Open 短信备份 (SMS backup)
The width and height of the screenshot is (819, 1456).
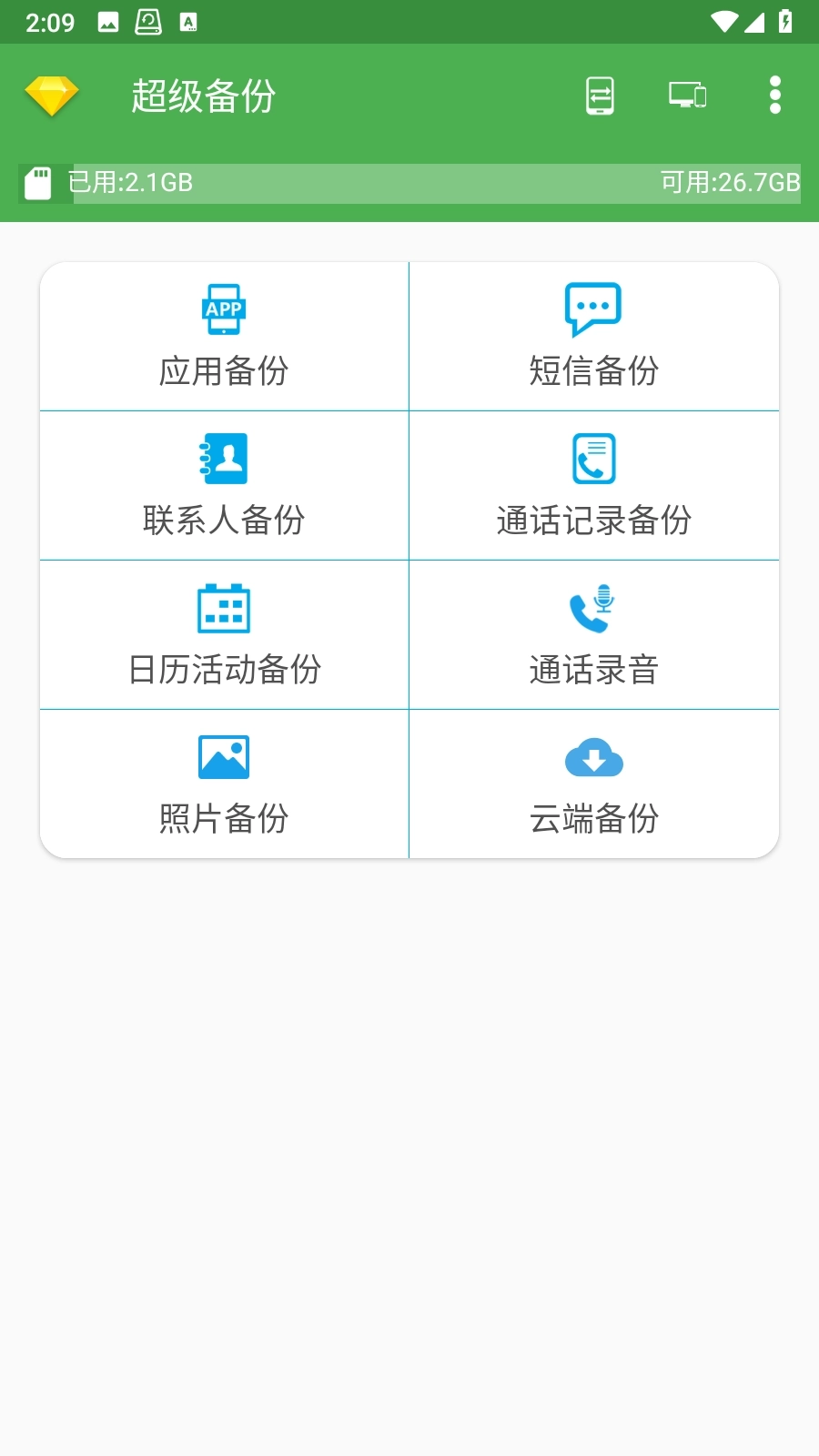tap(593, 337)
